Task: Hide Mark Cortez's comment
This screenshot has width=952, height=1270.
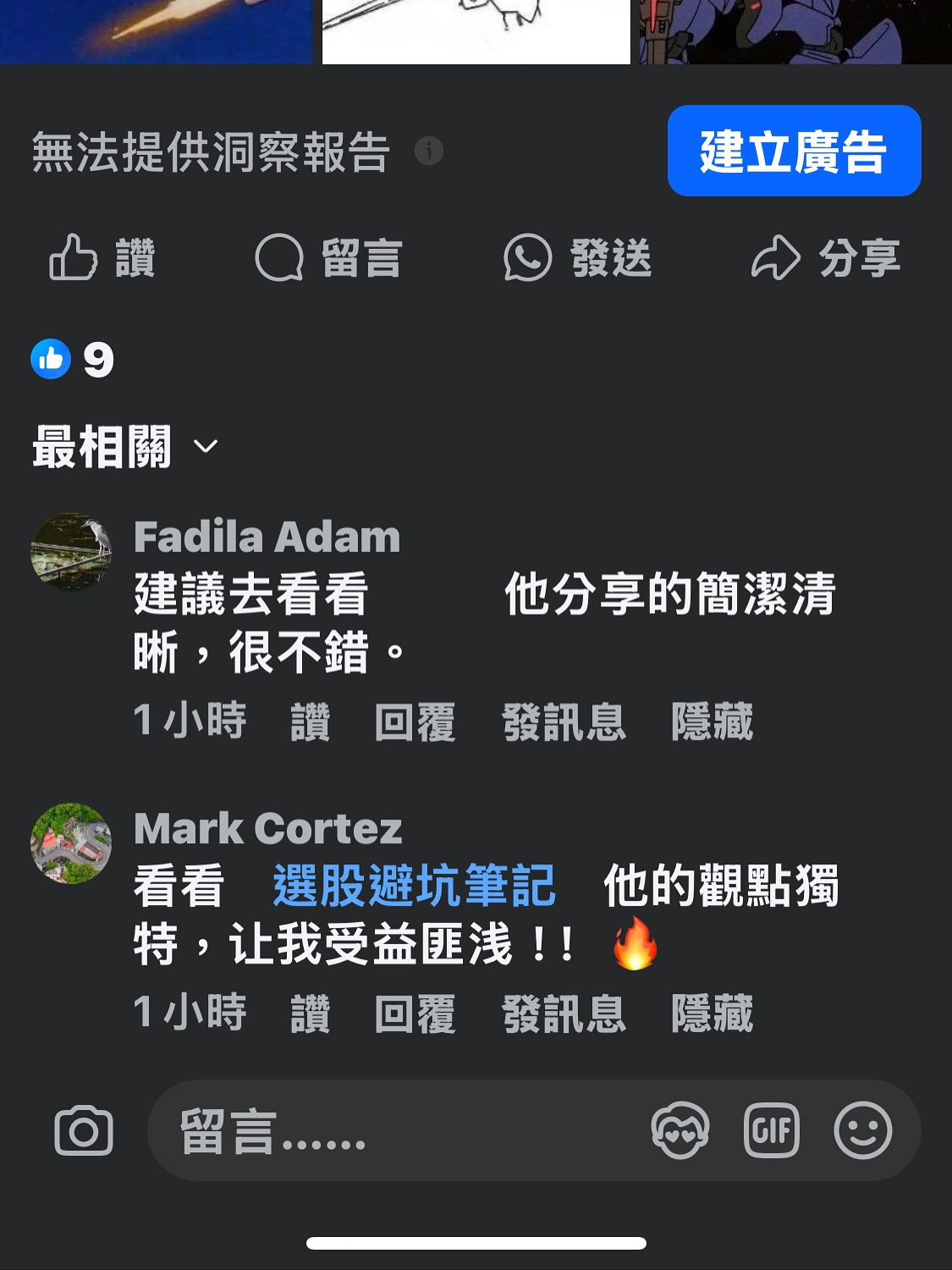Action: coord(712,1013)
